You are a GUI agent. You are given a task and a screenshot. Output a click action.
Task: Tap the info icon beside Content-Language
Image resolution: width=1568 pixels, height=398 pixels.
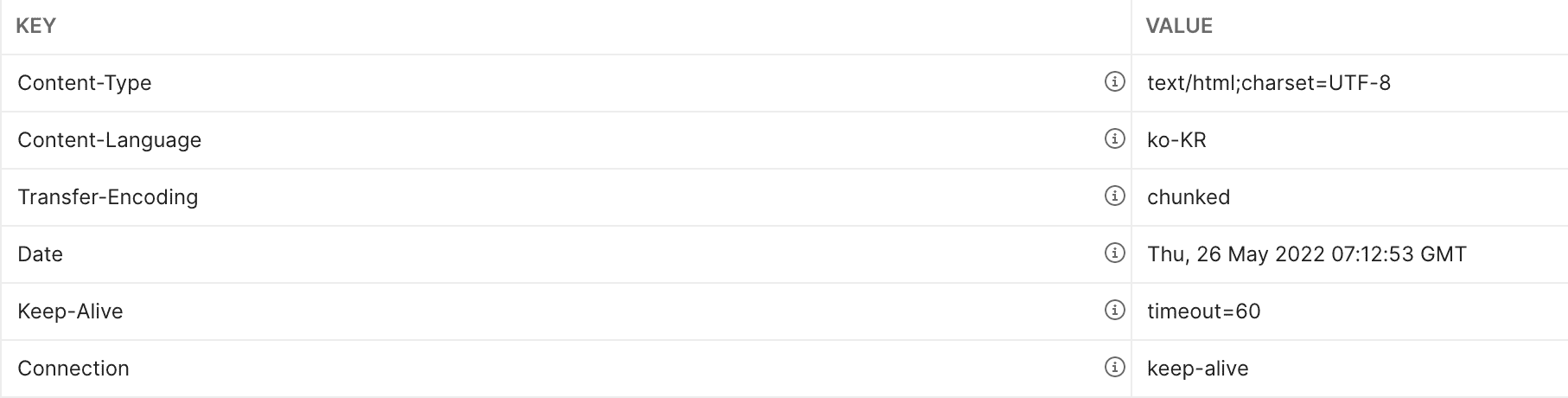1114,139
